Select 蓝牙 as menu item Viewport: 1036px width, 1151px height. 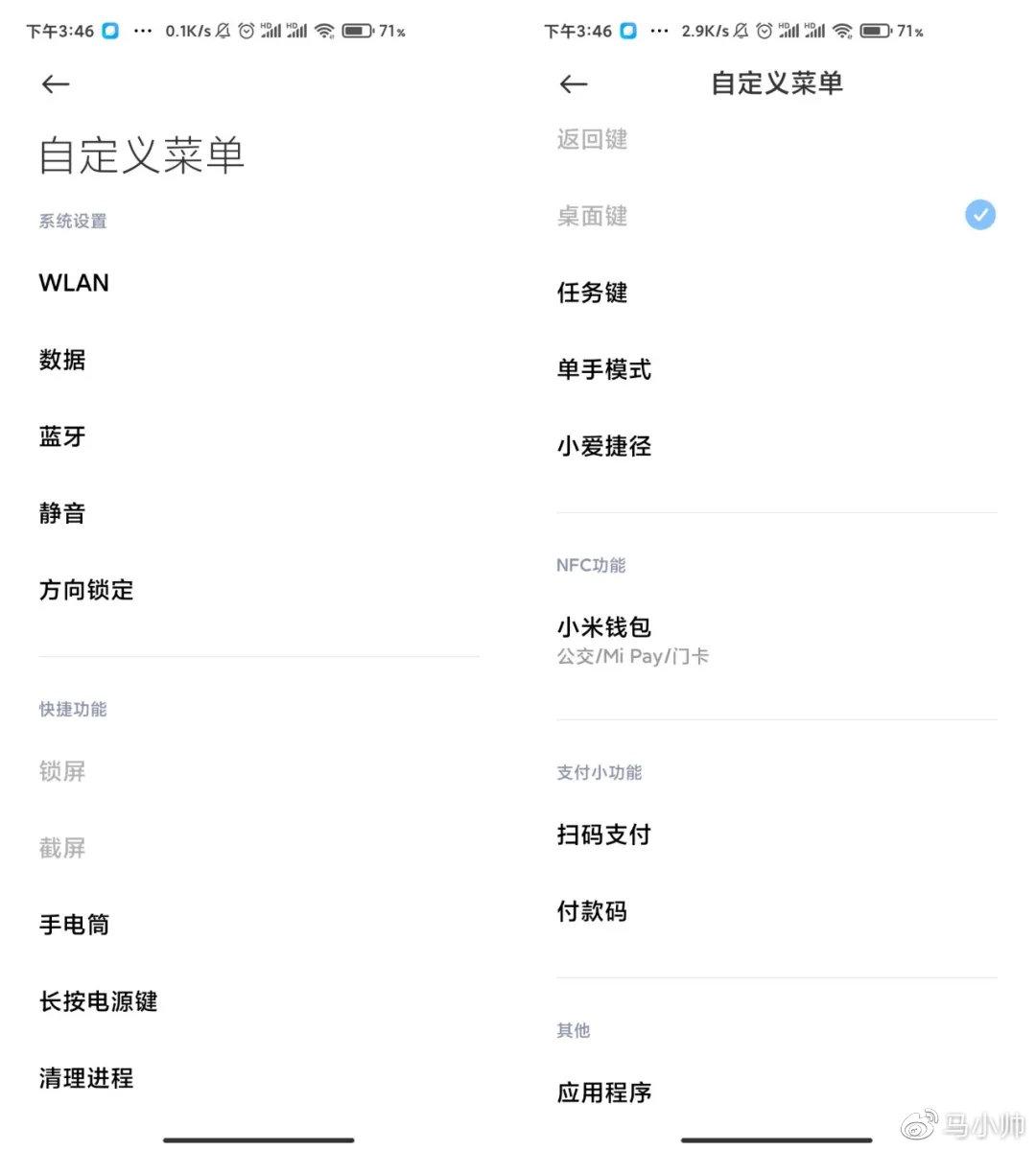62,436
